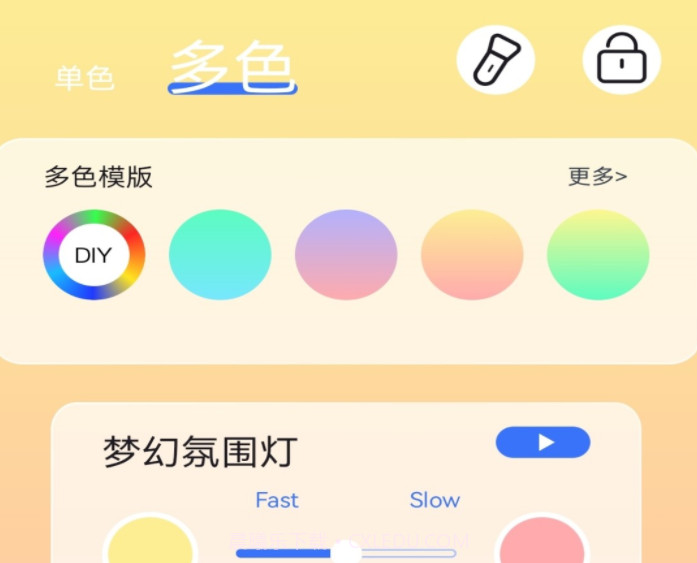Open the DIY color wheel template
Viewport: 697px width, 563px height.
(x=94, y=255)
